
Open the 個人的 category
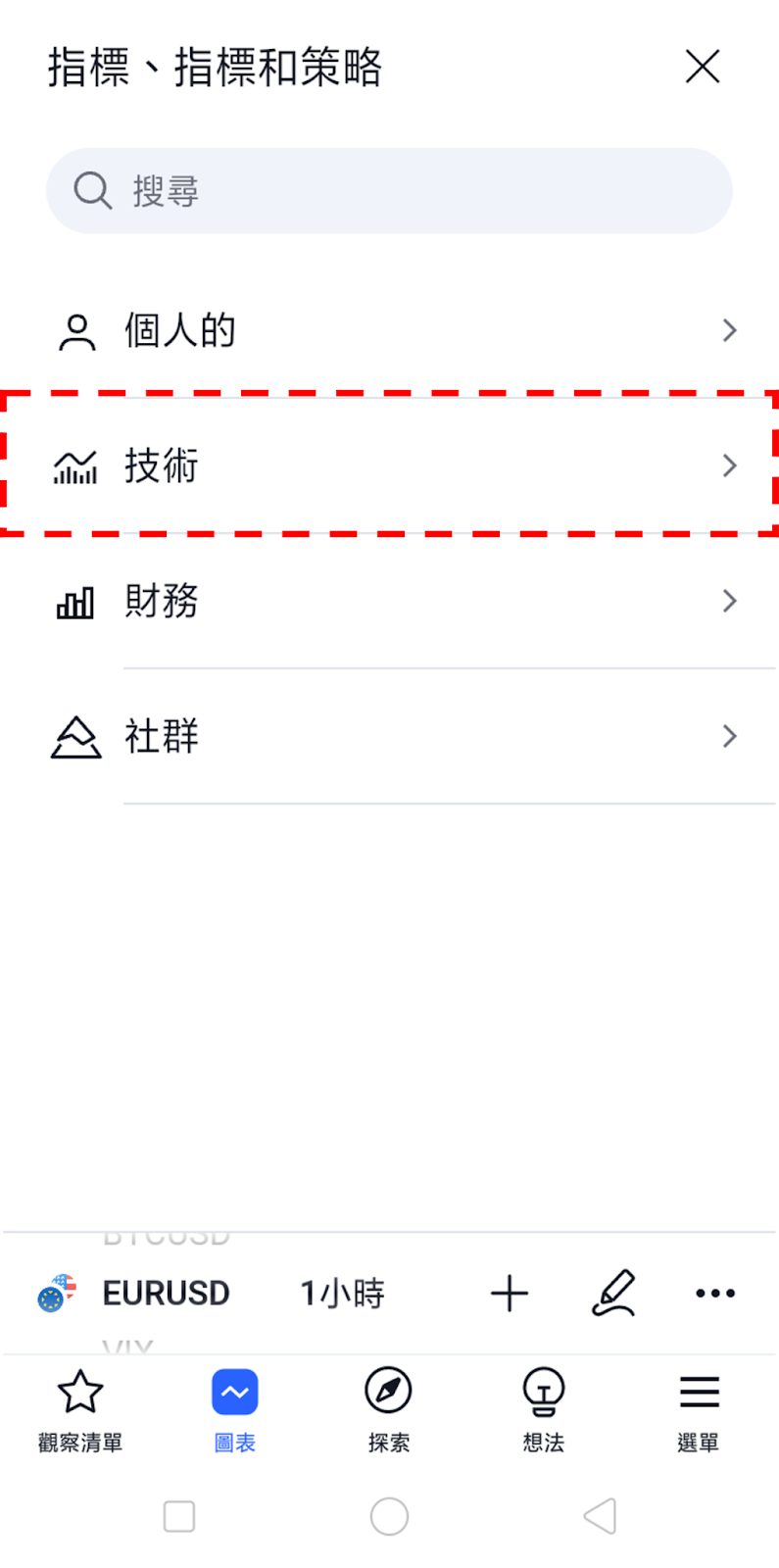[389, 330]
